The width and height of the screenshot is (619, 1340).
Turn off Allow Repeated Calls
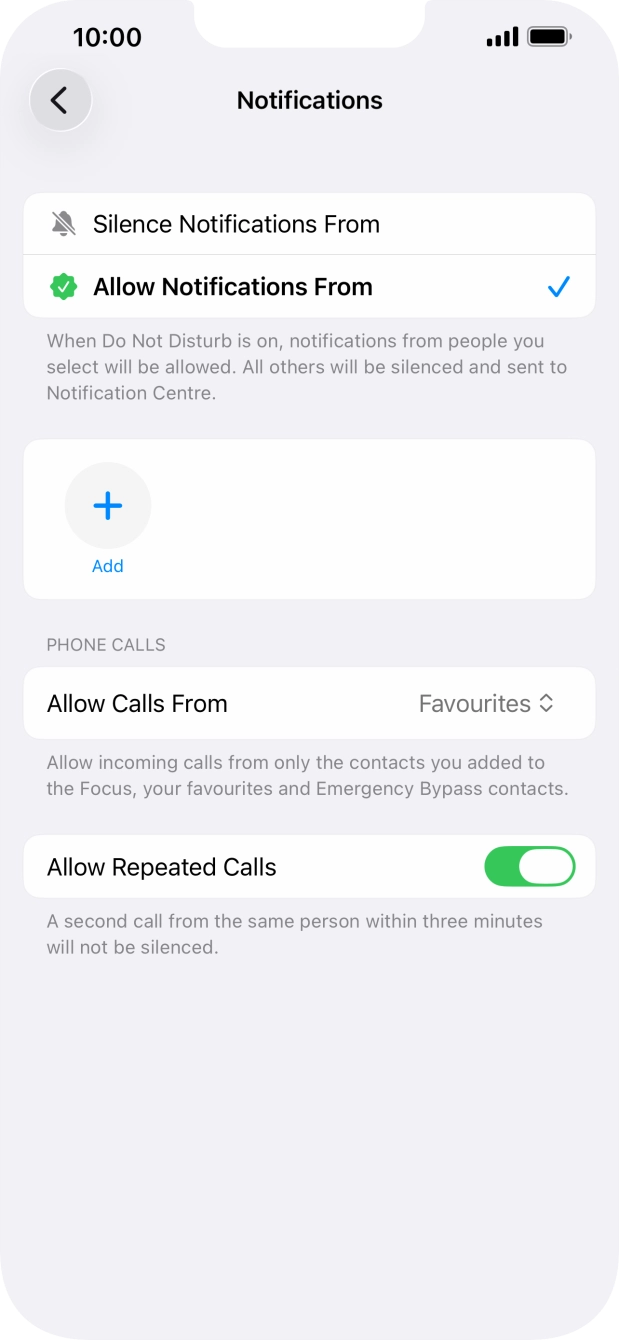point(530,867)
